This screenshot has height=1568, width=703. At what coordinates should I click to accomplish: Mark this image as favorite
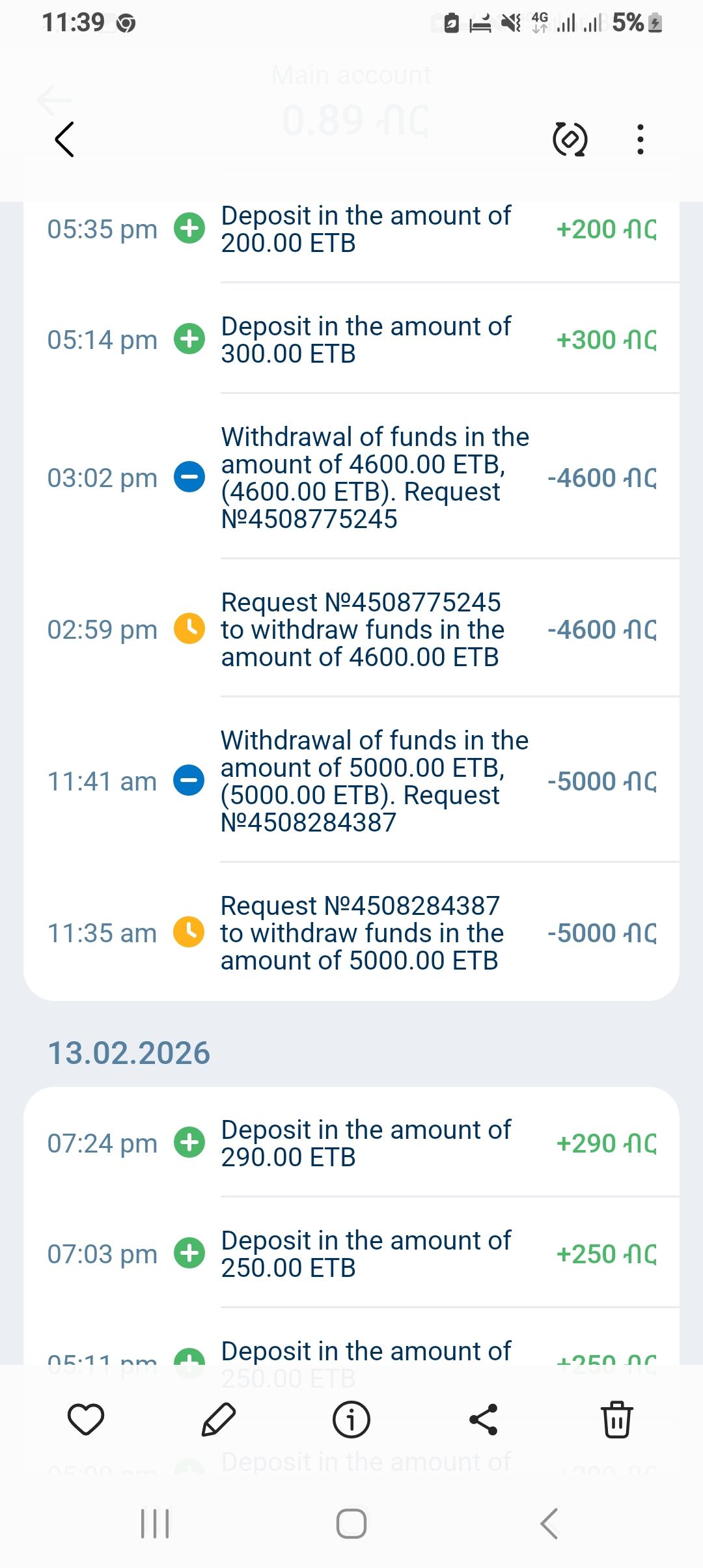pos(86,1420)
